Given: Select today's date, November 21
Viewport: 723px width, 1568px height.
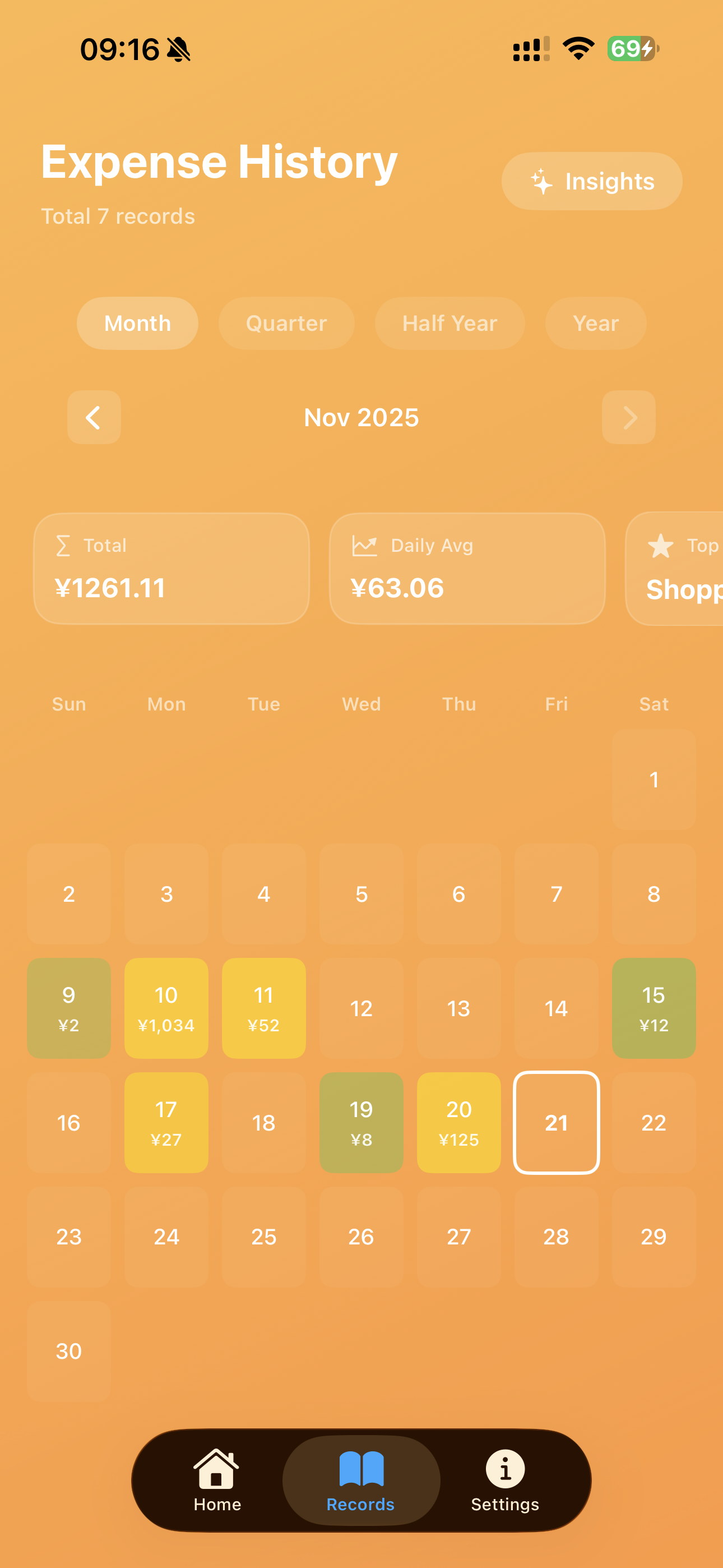Looking at the screenshot, I should tap(555, 1122).
